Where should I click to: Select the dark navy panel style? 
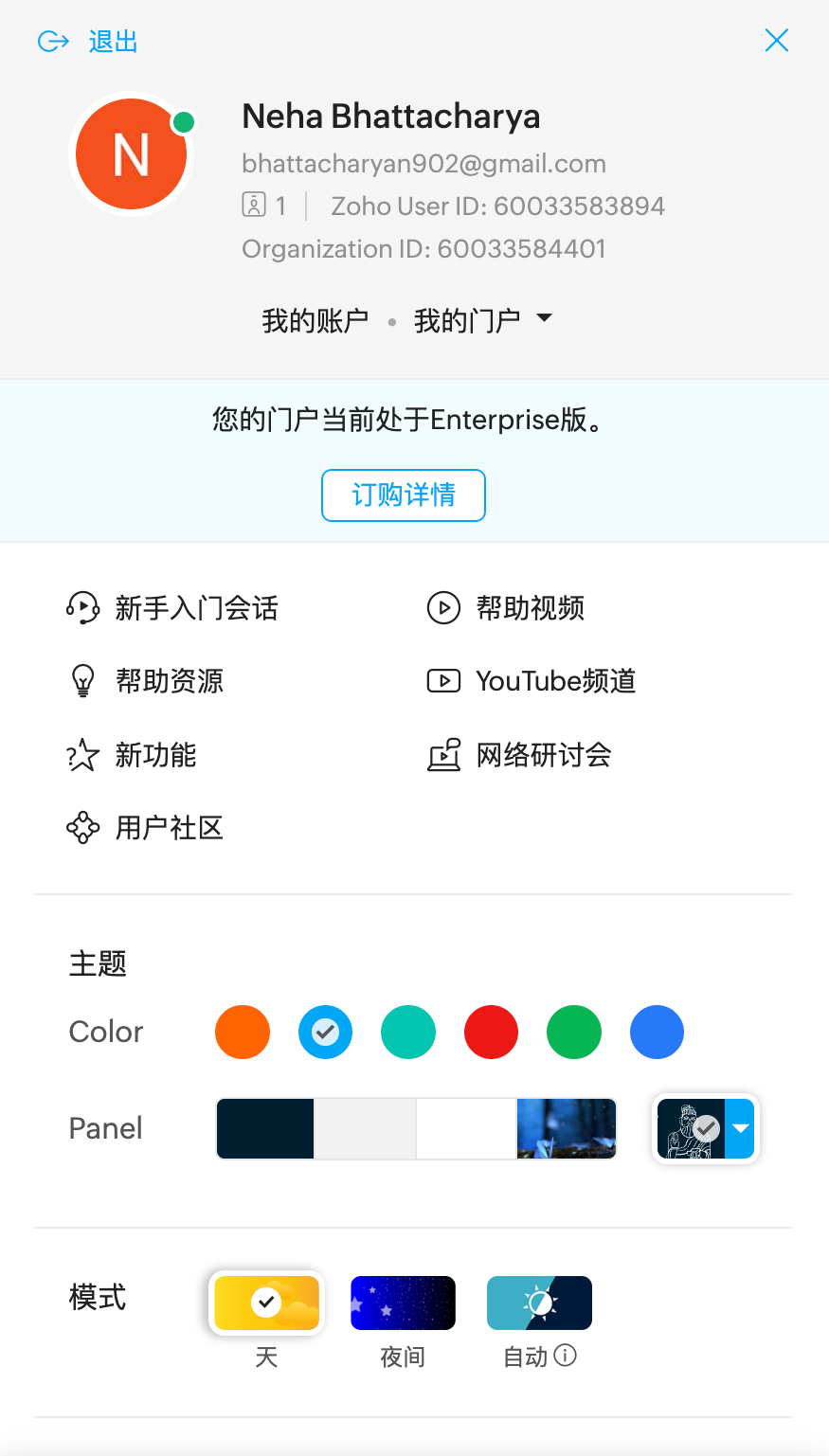(265, 1128)
